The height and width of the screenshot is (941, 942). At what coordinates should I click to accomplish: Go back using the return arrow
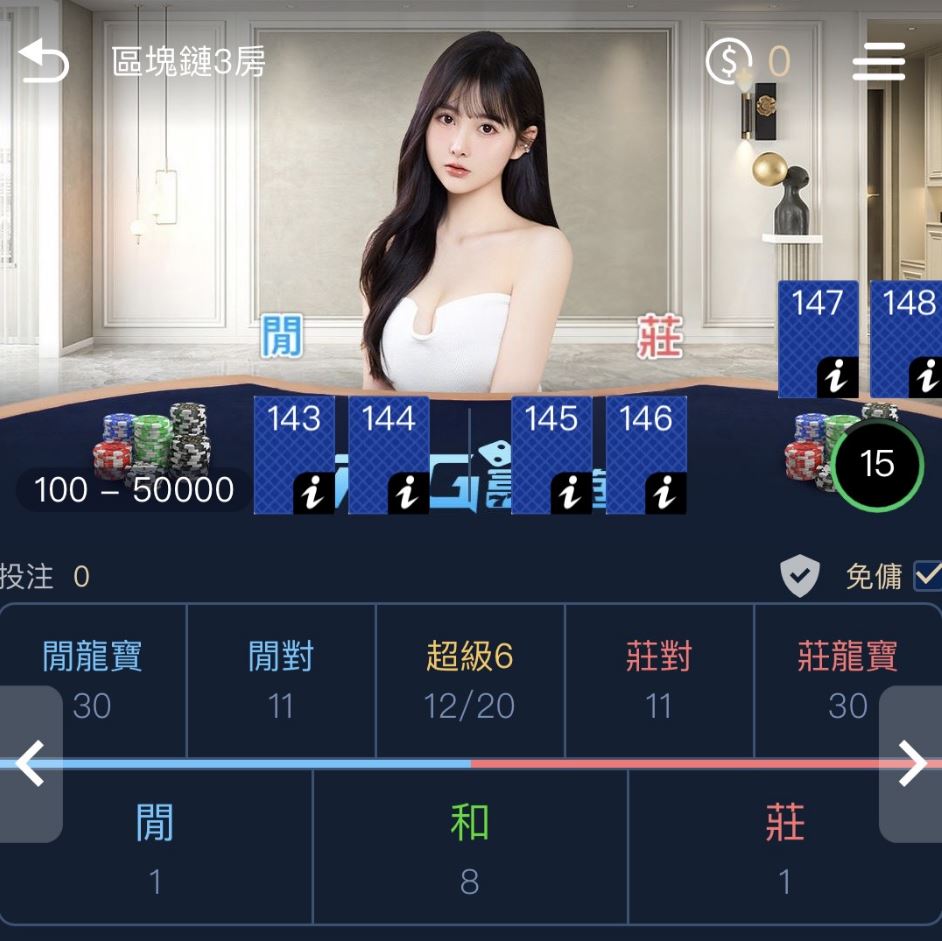pyautogui.click(x=43, y=62)
